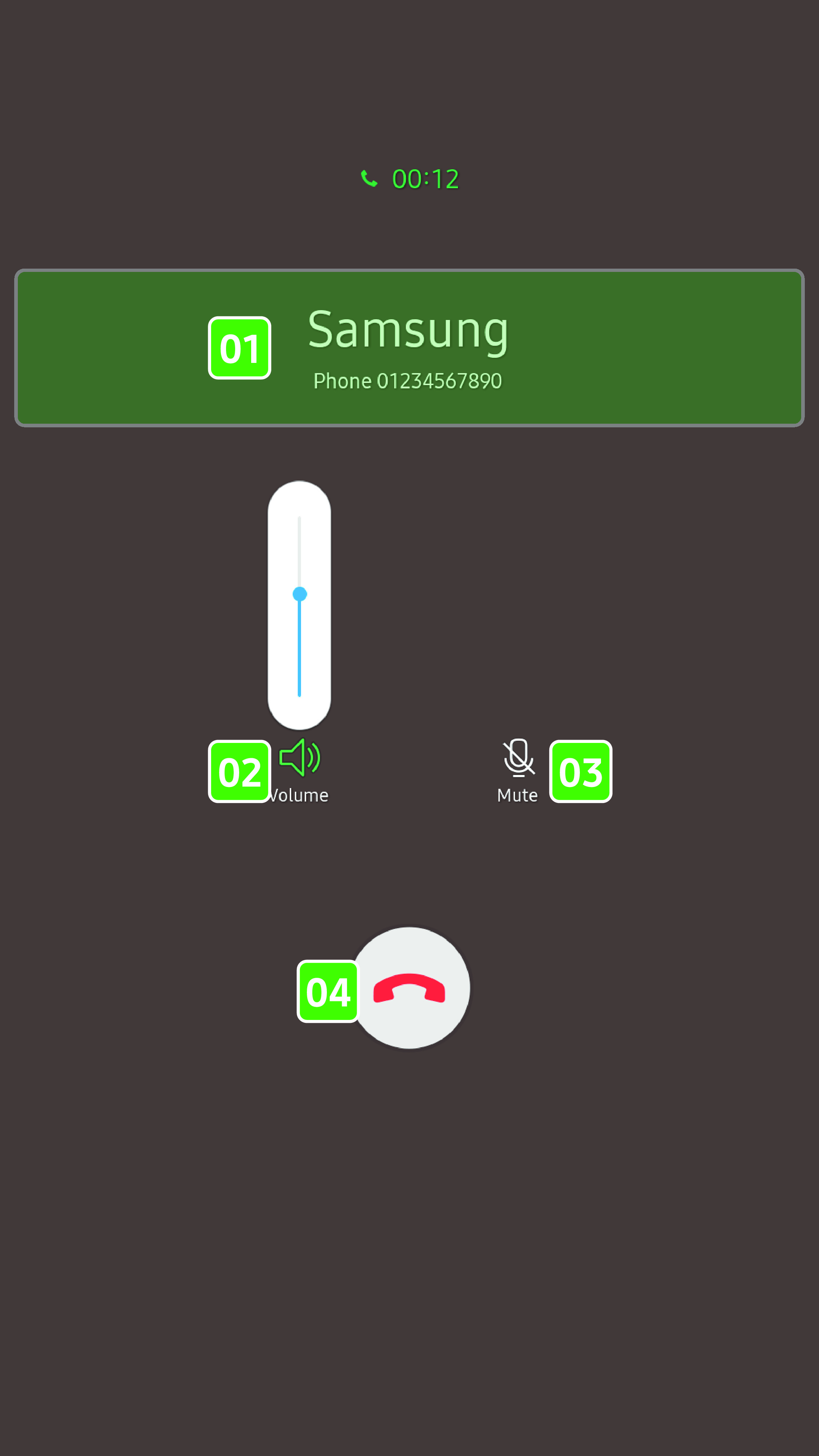
Task: Select the Samsung caller info card
Action: coord(409,348)
